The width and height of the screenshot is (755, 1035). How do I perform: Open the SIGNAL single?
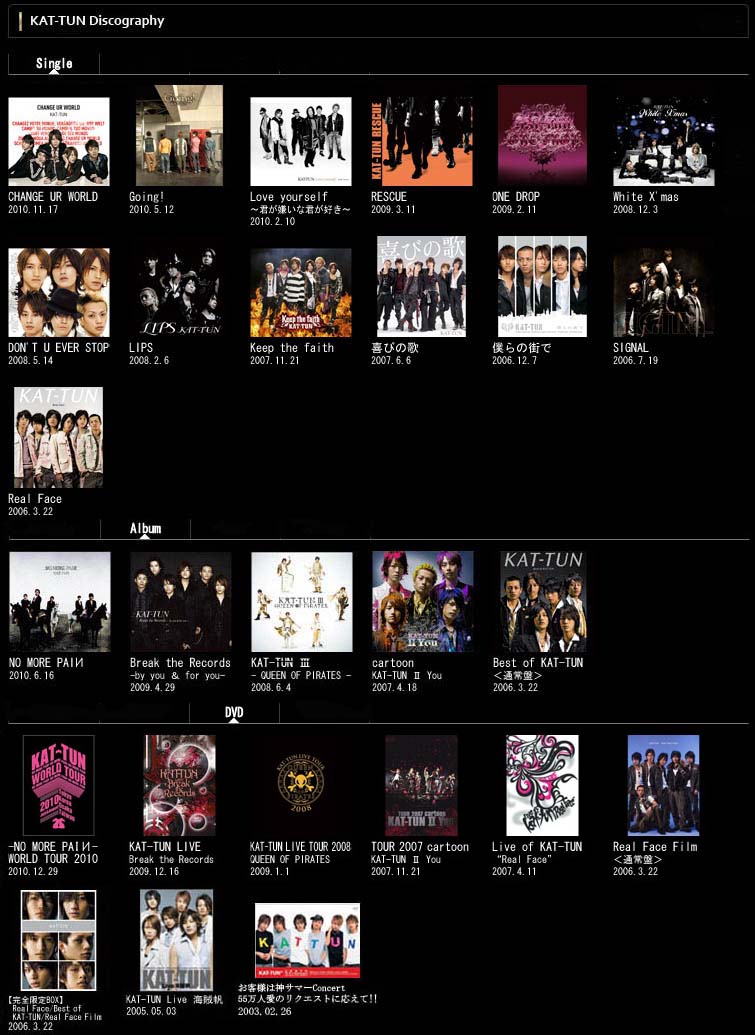pyautogui.click(x=664, y=292)
